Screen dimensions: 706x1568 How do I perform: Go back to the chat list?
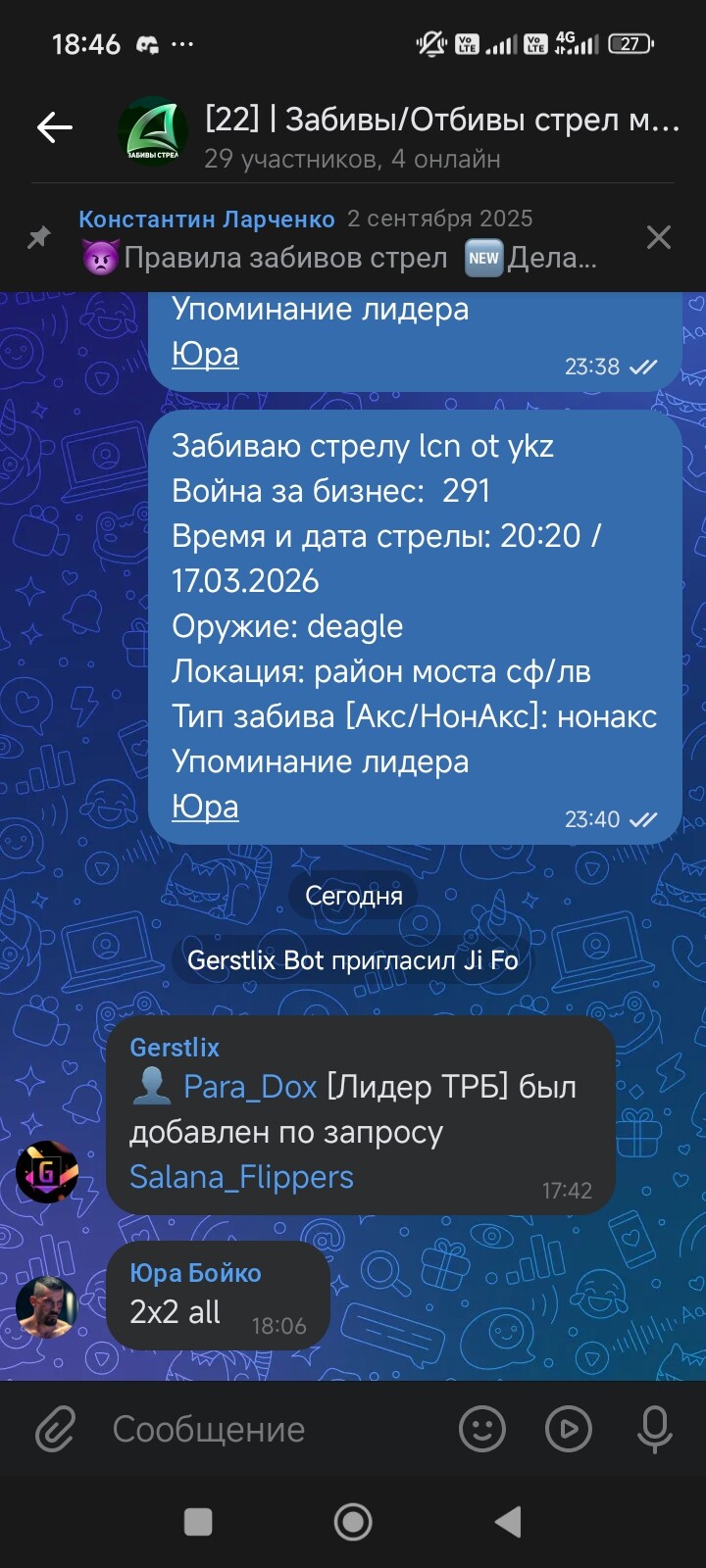55,127
